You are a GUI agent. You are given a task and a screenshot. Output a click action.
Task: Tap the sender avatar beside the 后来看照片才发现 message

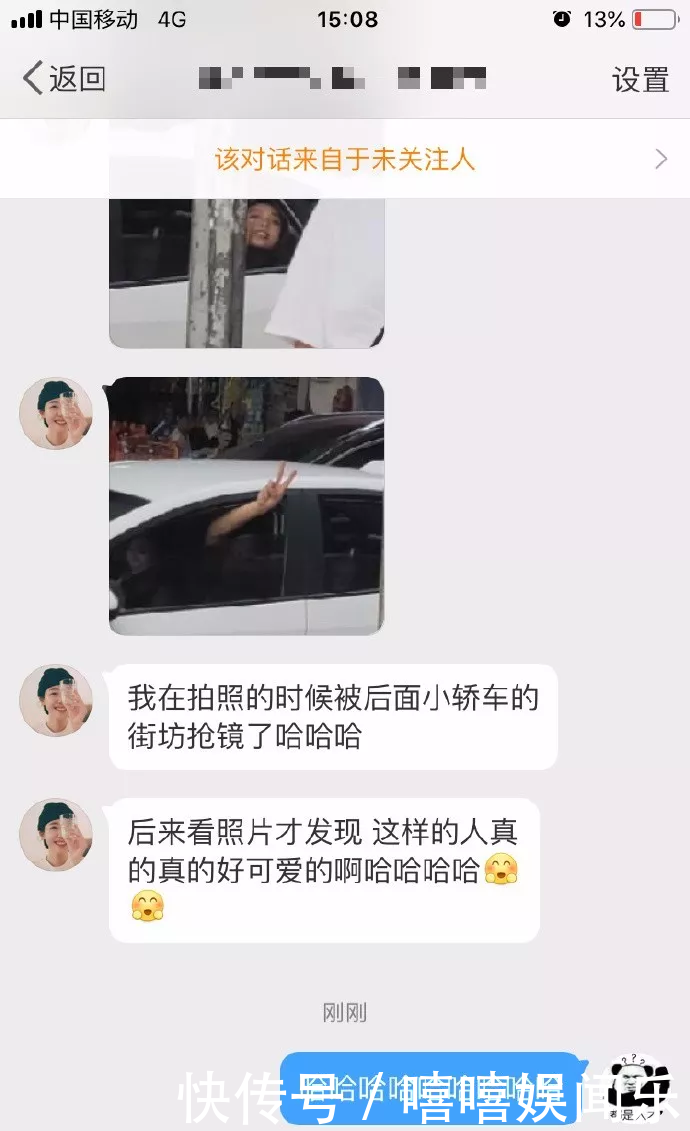click(x=56, y=835)
